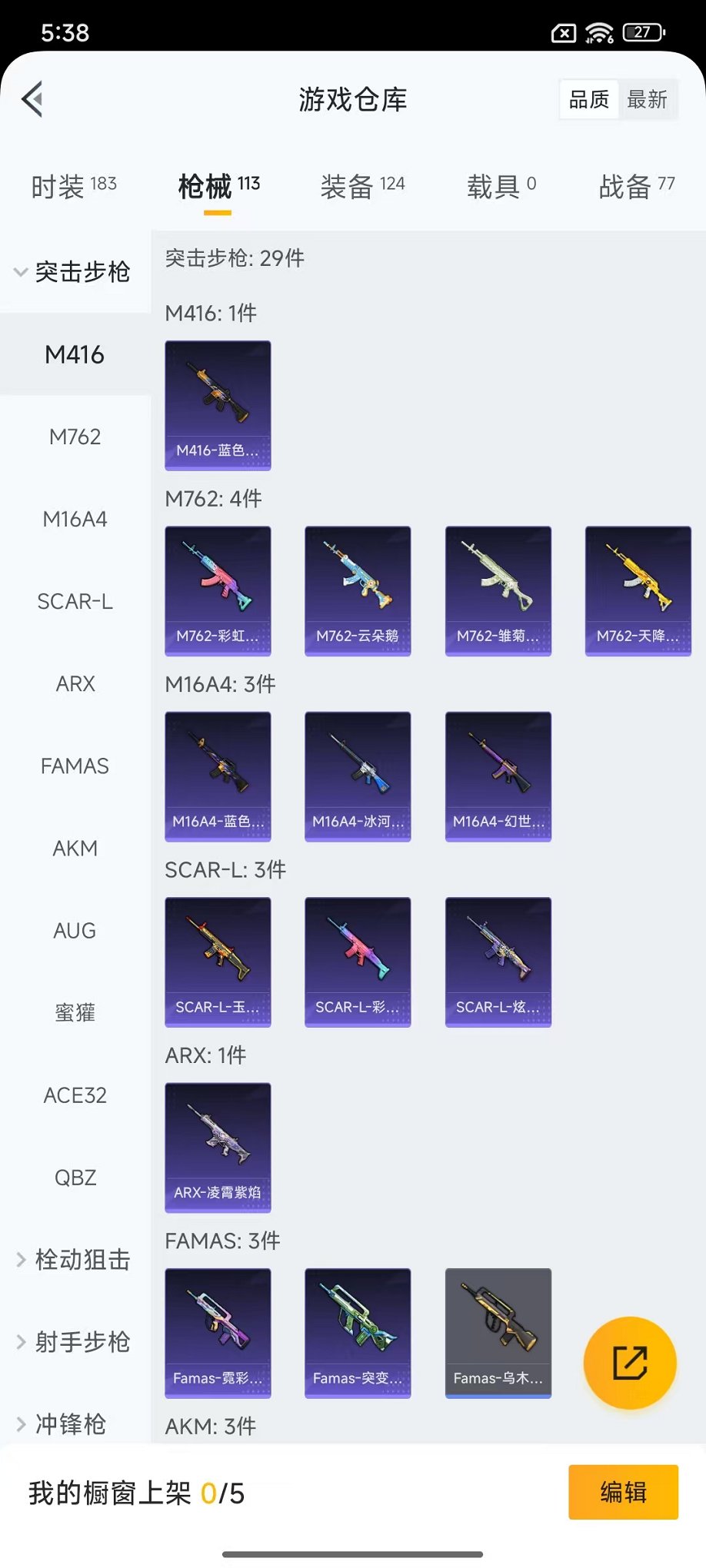Tap the orange share floating button
This screenshot has width=706, height=1568.
[x=630, y=1363]
